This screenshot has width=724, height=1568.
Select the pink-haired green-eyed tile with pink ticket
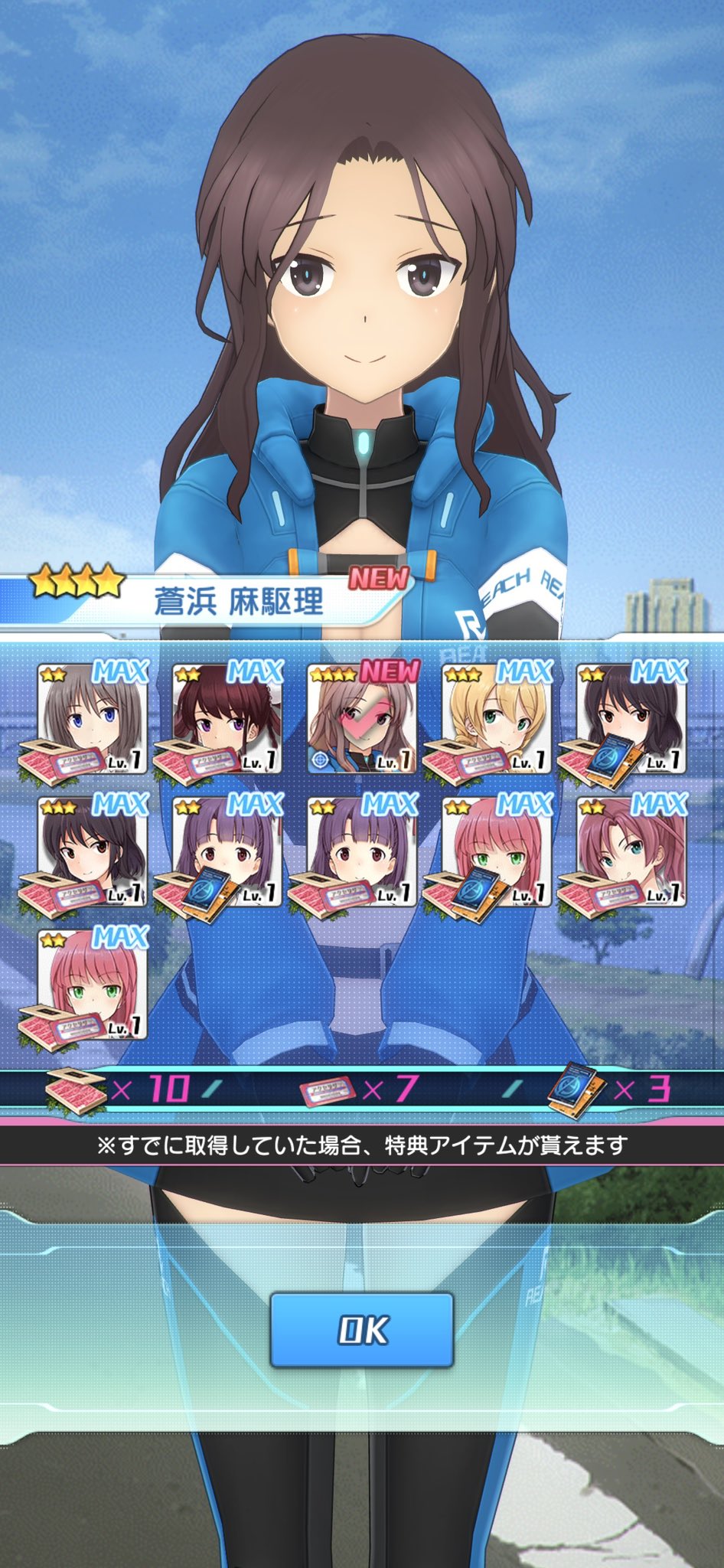(93, 985)
